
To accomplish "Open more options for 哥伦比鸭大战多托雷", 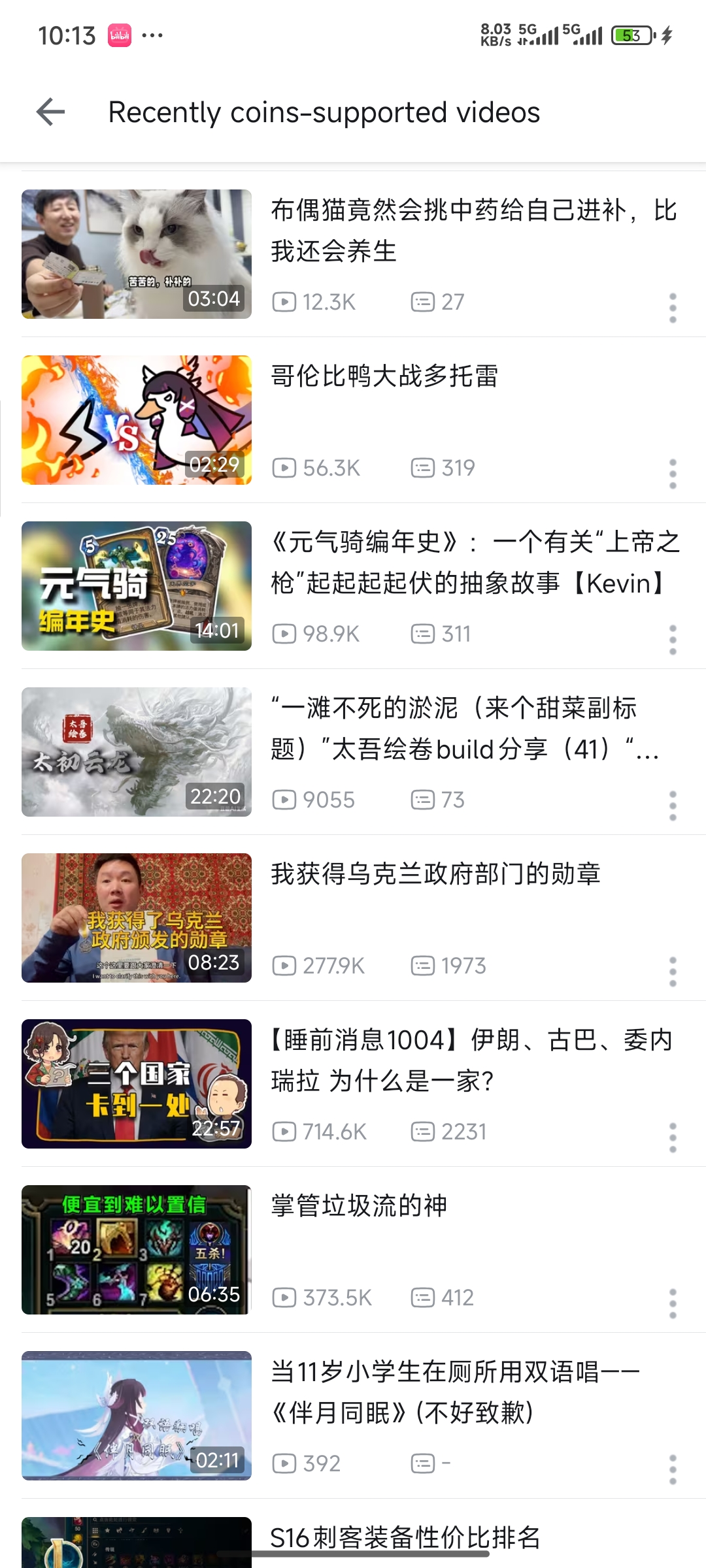I will click(x=673, y=474).
